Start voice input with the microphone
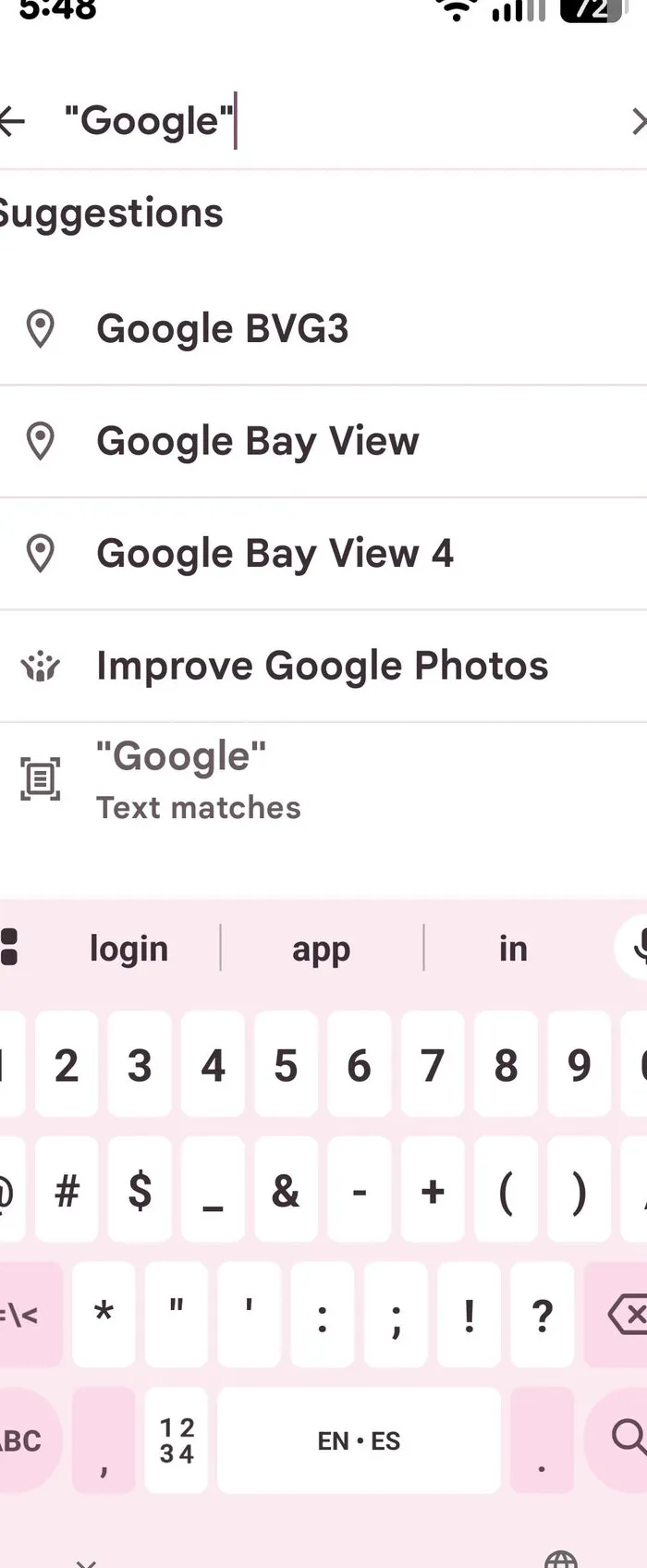The width and height of the screenshot is (647, 1568). tap(636, 947)
